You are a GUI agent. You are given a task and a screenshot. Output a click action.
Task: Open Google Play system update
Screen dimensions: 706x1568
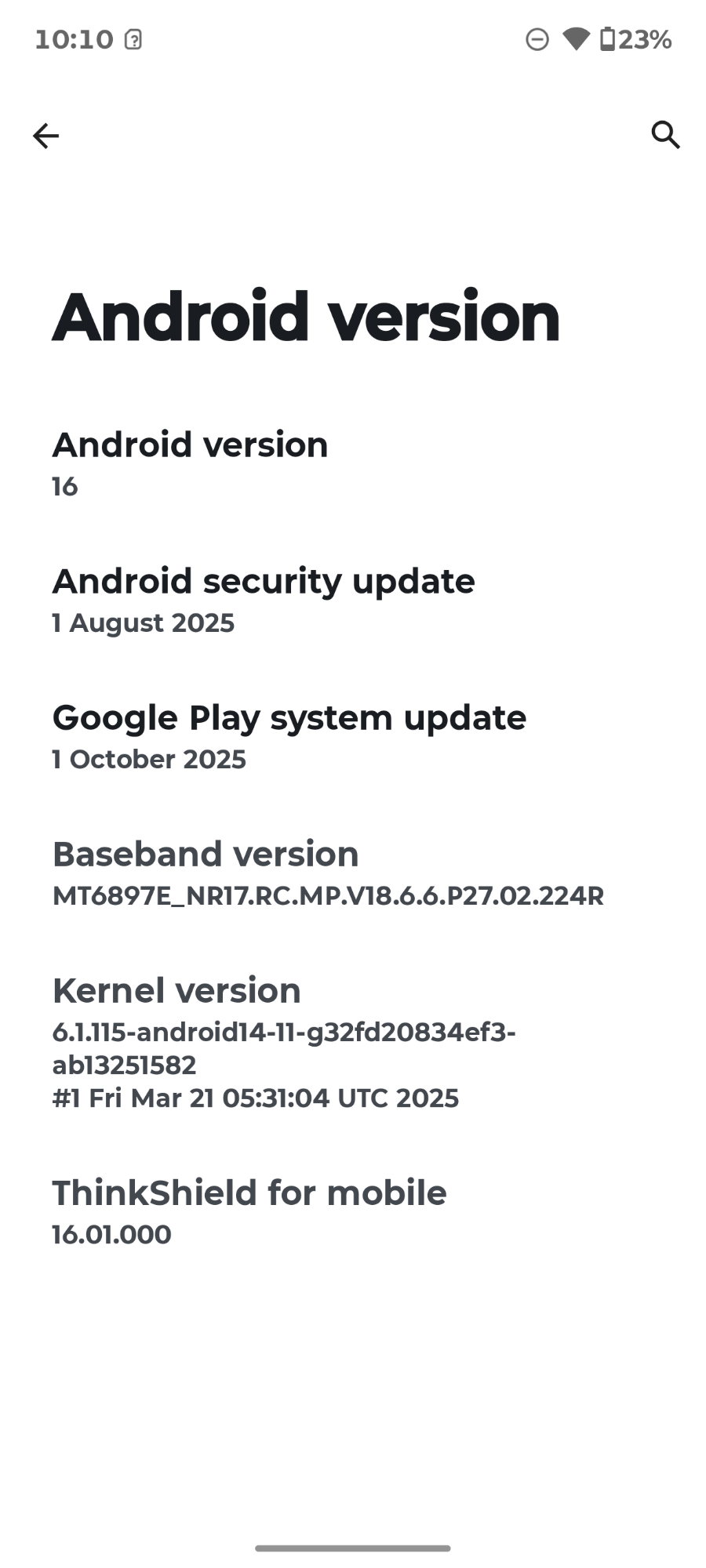(289, 736)
